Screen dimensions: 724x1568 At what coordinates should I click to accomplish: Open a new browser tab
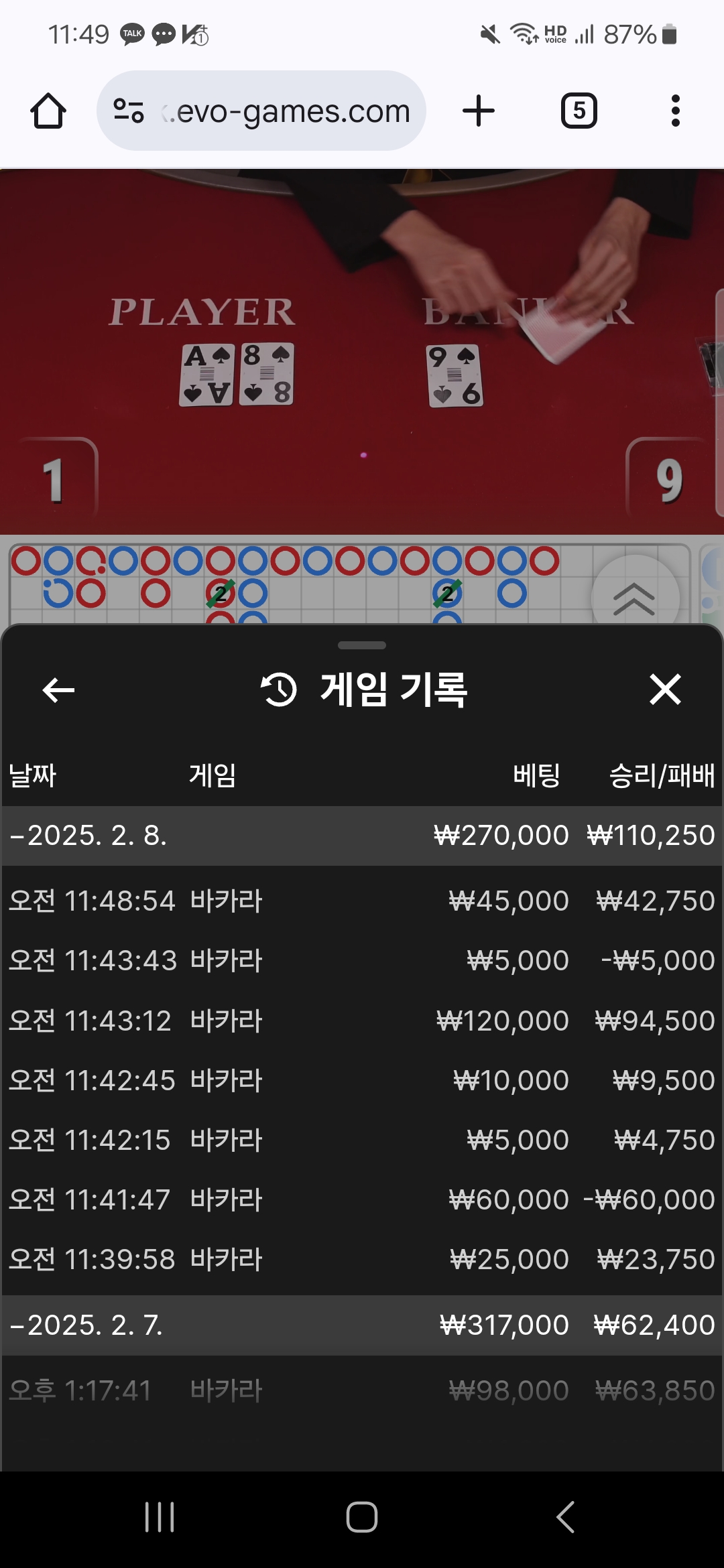(x=479, y=111)
